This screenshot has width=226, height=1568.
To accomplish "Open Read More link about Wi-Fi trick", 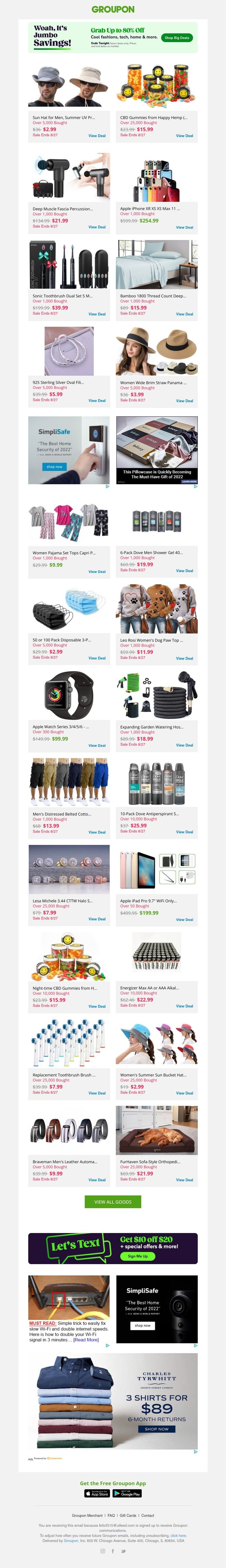I will [86, 1340].
